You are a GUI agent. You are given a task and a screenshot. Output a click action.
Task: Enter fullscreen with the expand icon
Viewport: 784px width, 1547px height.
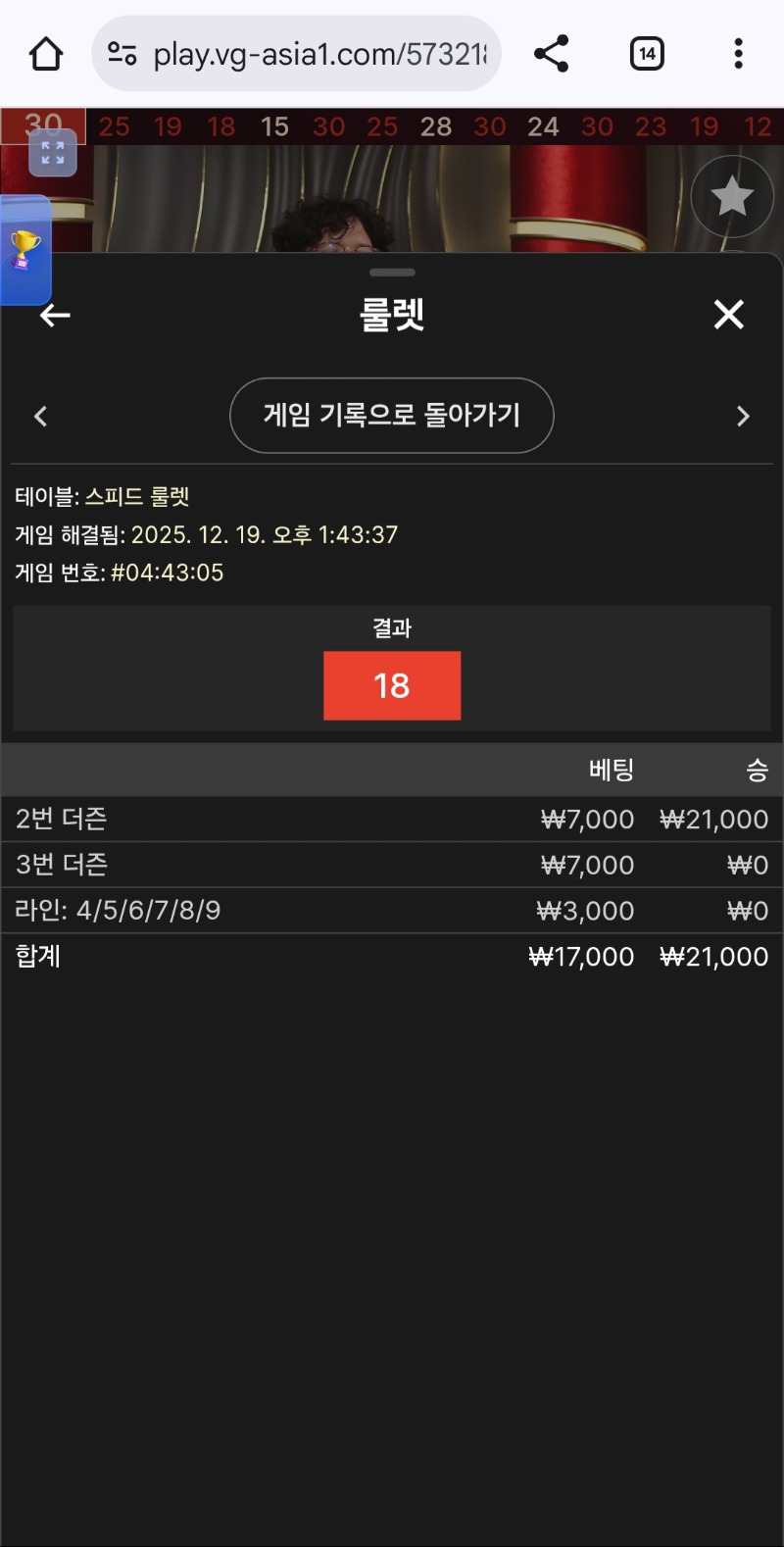click(53, 154)
